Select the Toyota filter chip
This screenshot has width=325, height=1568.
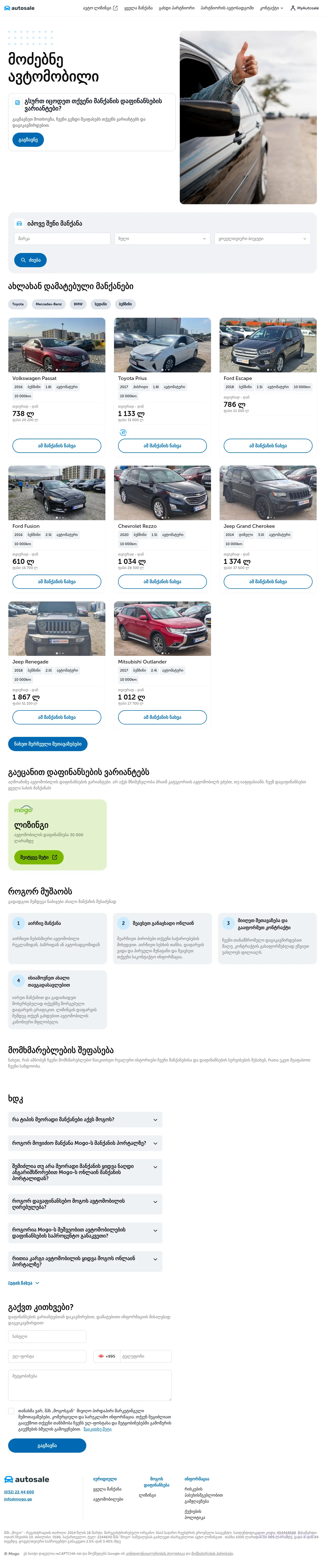[18, 304]
